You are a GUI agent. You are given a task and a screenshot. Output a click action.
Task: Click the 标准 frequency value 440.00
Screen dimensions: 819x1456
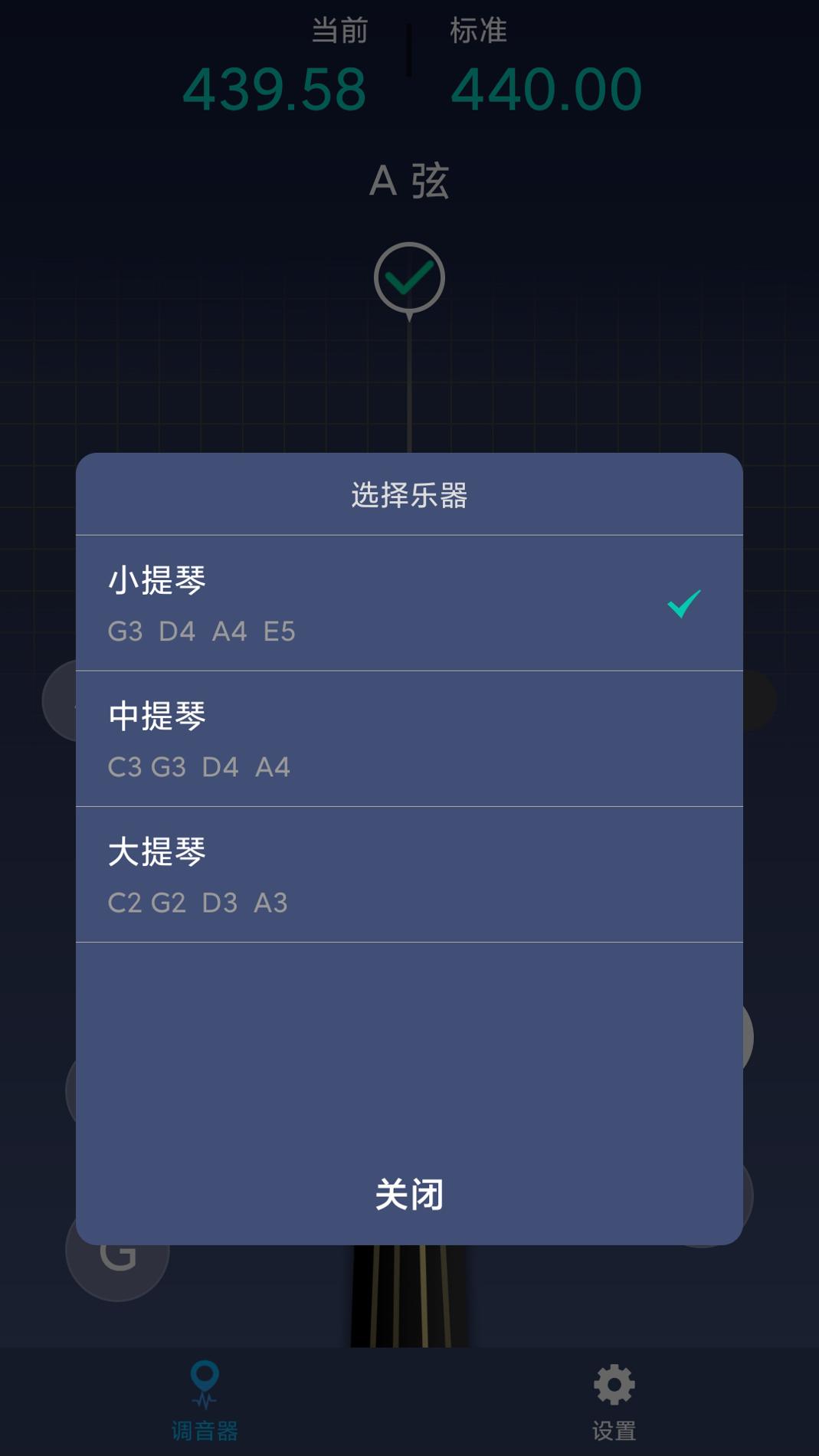[545, 88]
